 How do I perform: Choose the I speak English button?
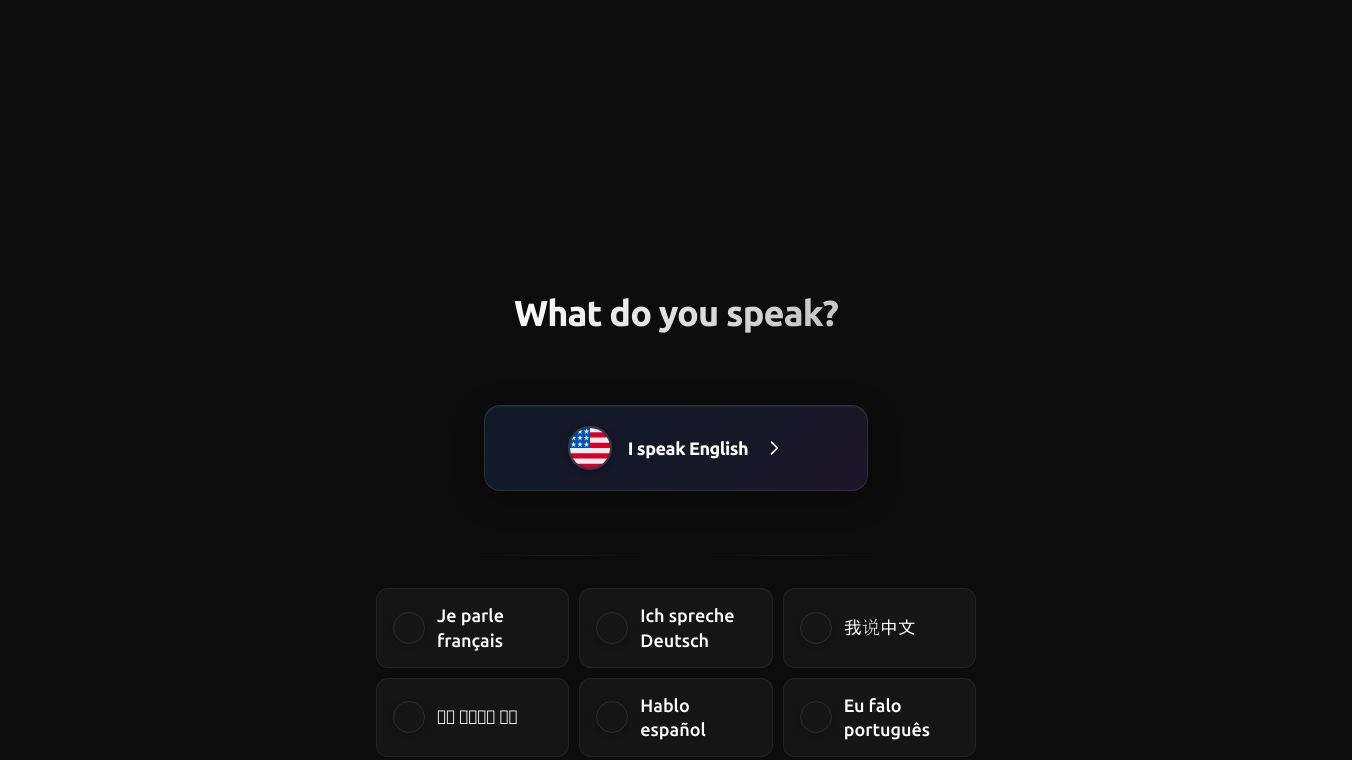[x=676, y=448]
